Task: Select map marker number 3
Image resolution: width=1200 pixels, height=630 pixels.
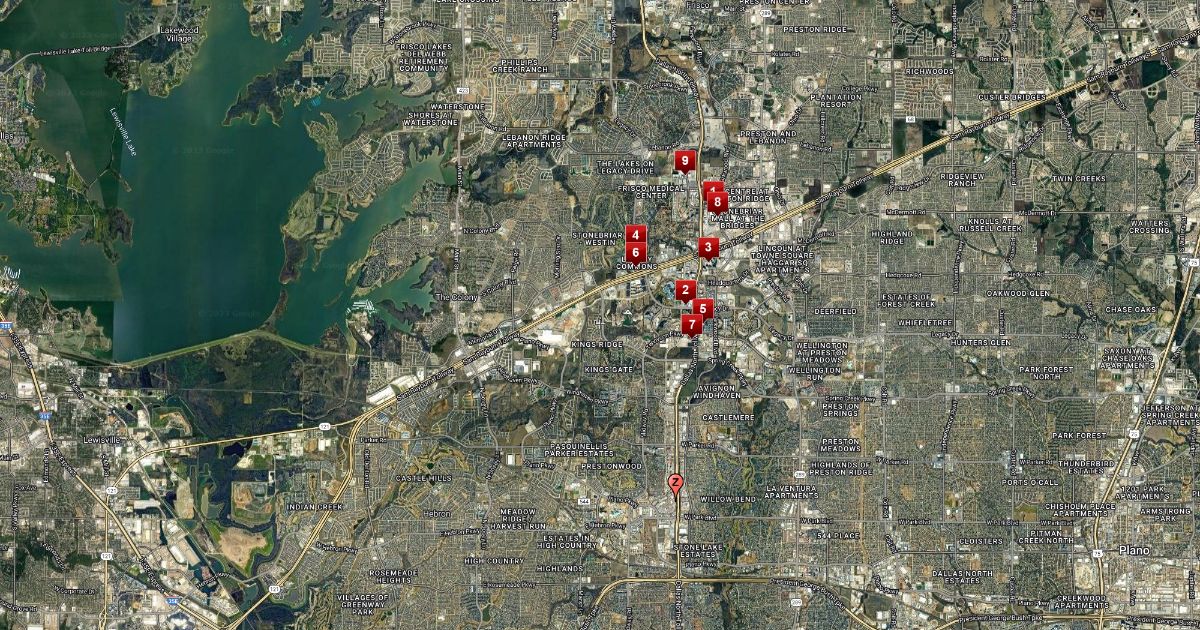Action: [x=708, y=246]
